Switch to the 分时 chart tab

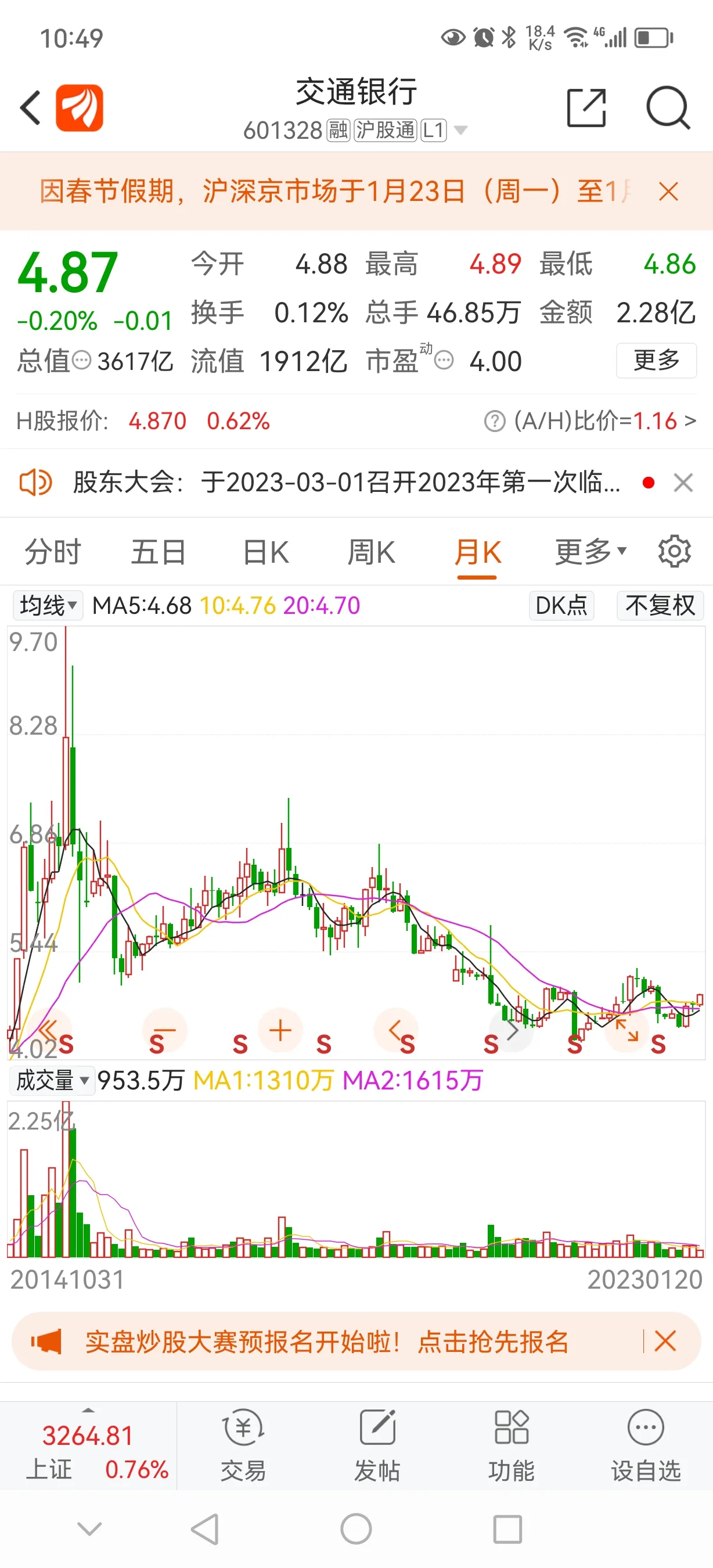[53, 552]
